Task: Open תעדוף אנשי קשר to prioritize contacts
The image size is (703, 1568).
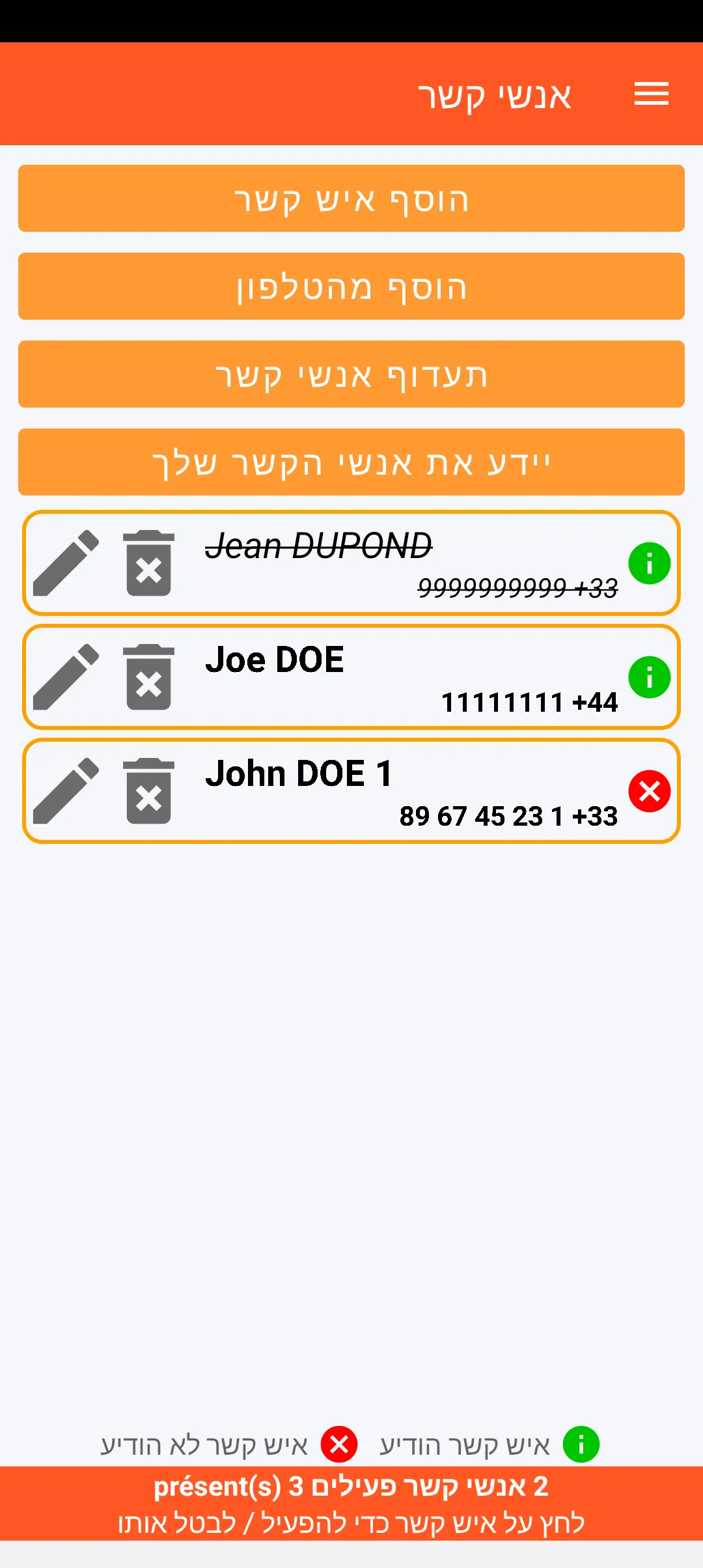Action: click(x=351, y=374)
